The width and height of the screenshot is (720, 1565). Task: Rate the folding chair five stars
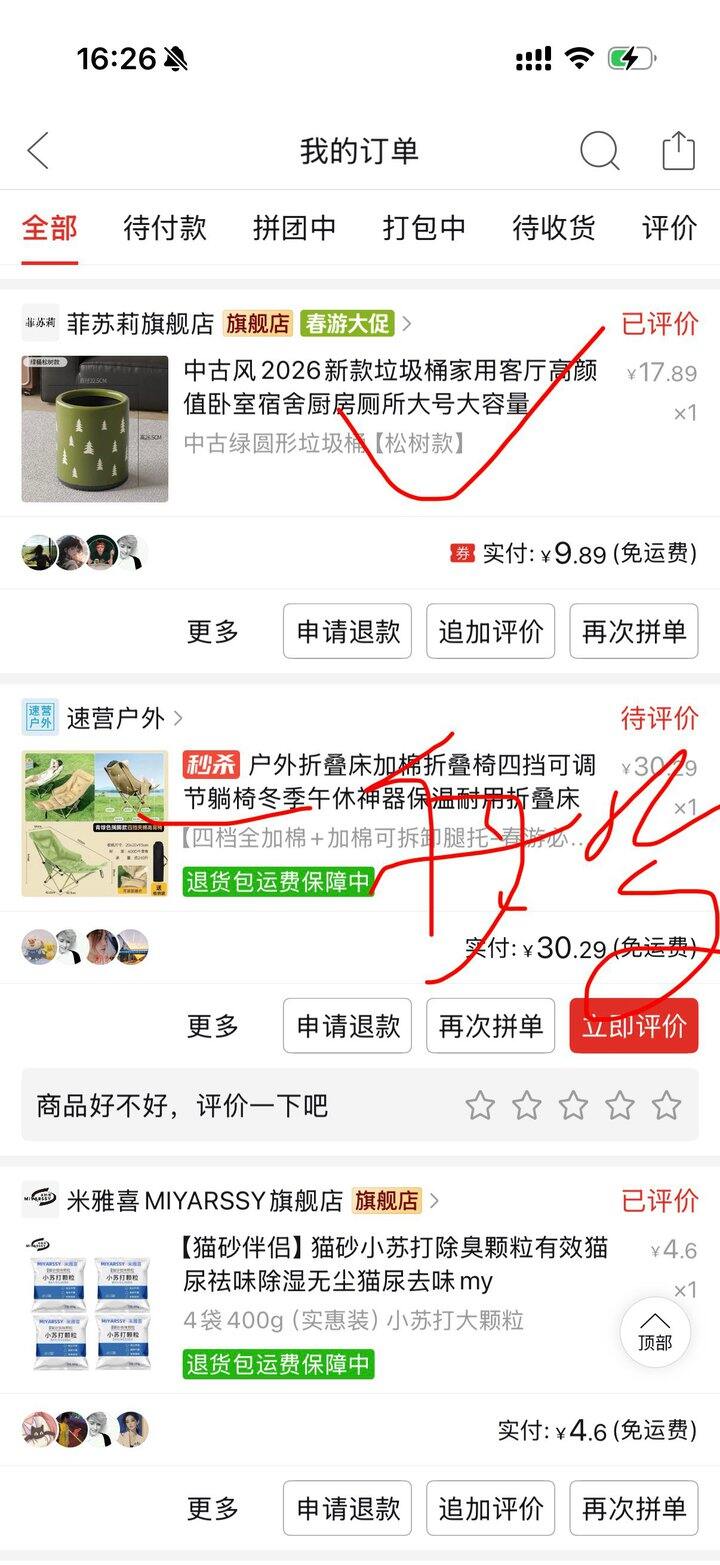pos(666,1105)
